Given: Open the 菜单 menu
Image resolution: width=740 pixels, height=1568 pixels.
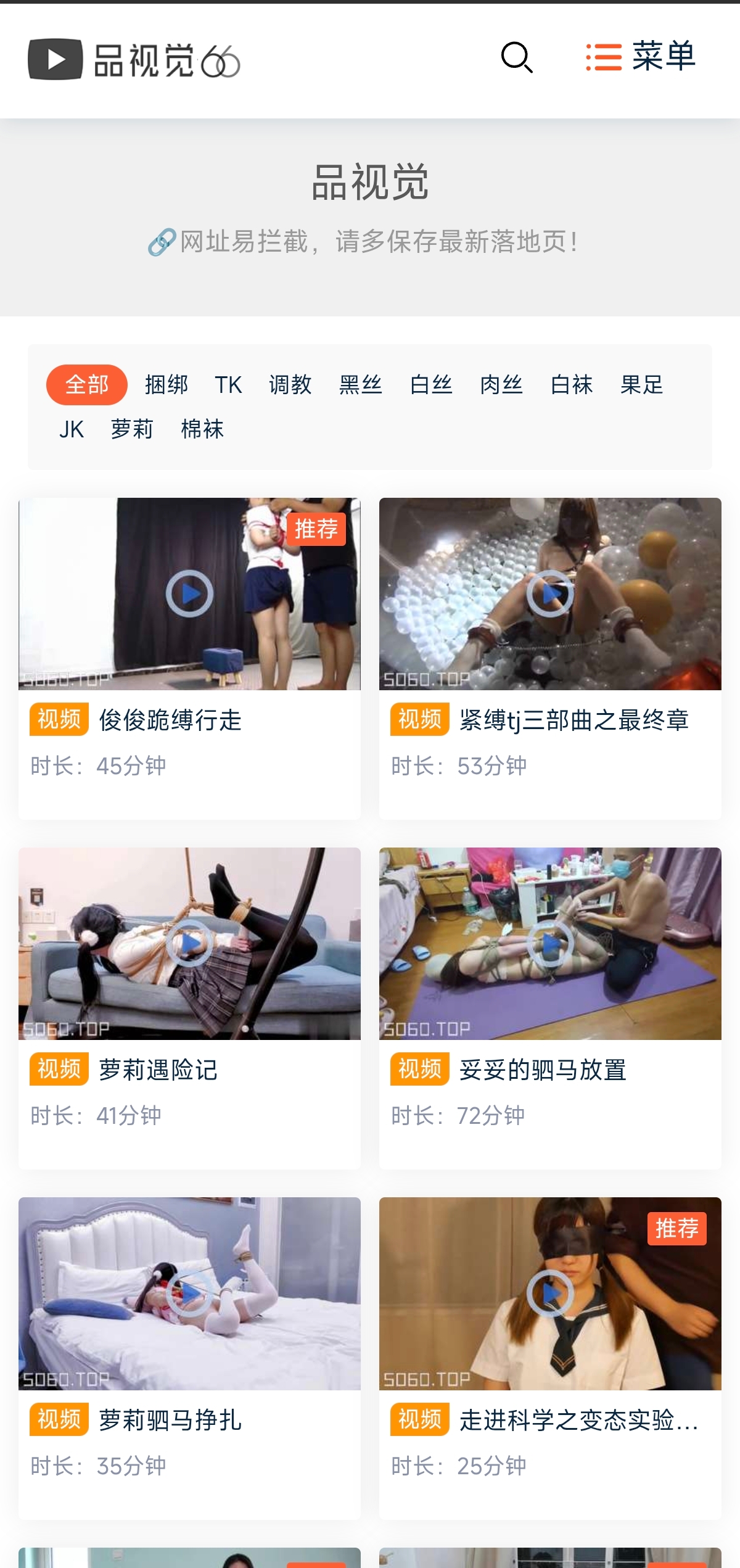Looking at the screenshot, I should click(640, 57).
